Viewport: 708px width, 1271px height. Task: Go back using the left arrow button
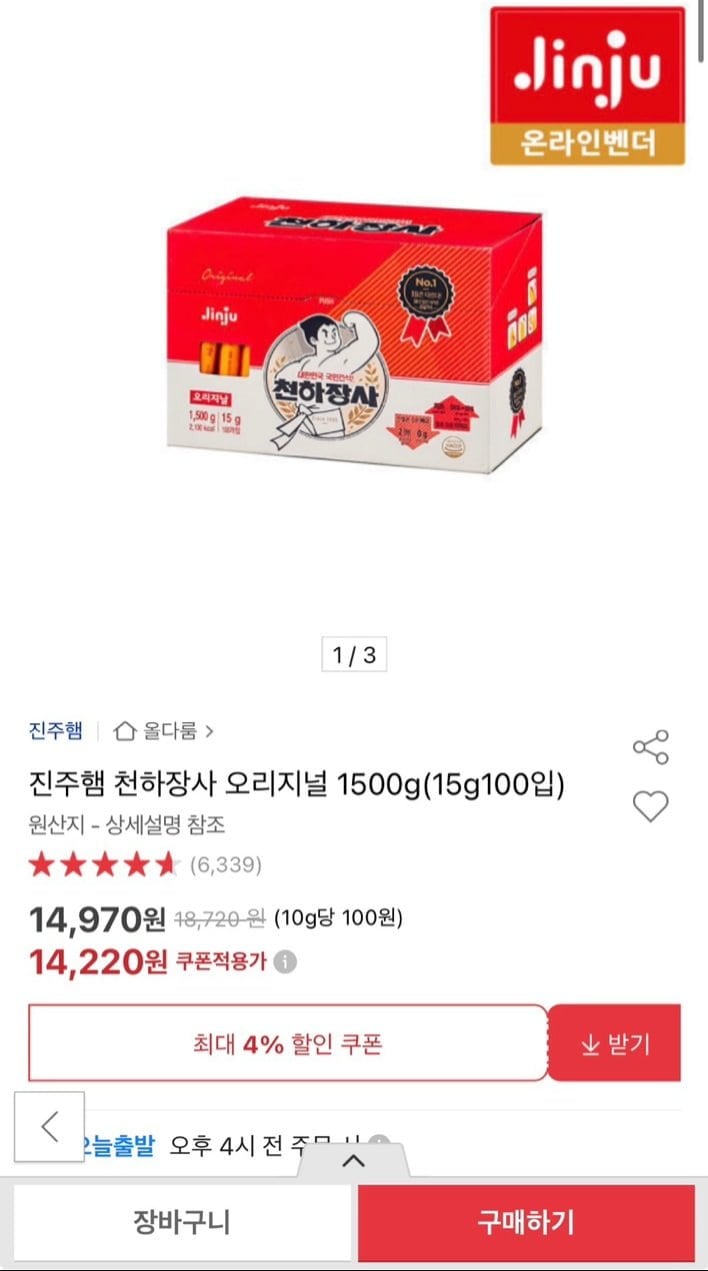(49, 1127)
